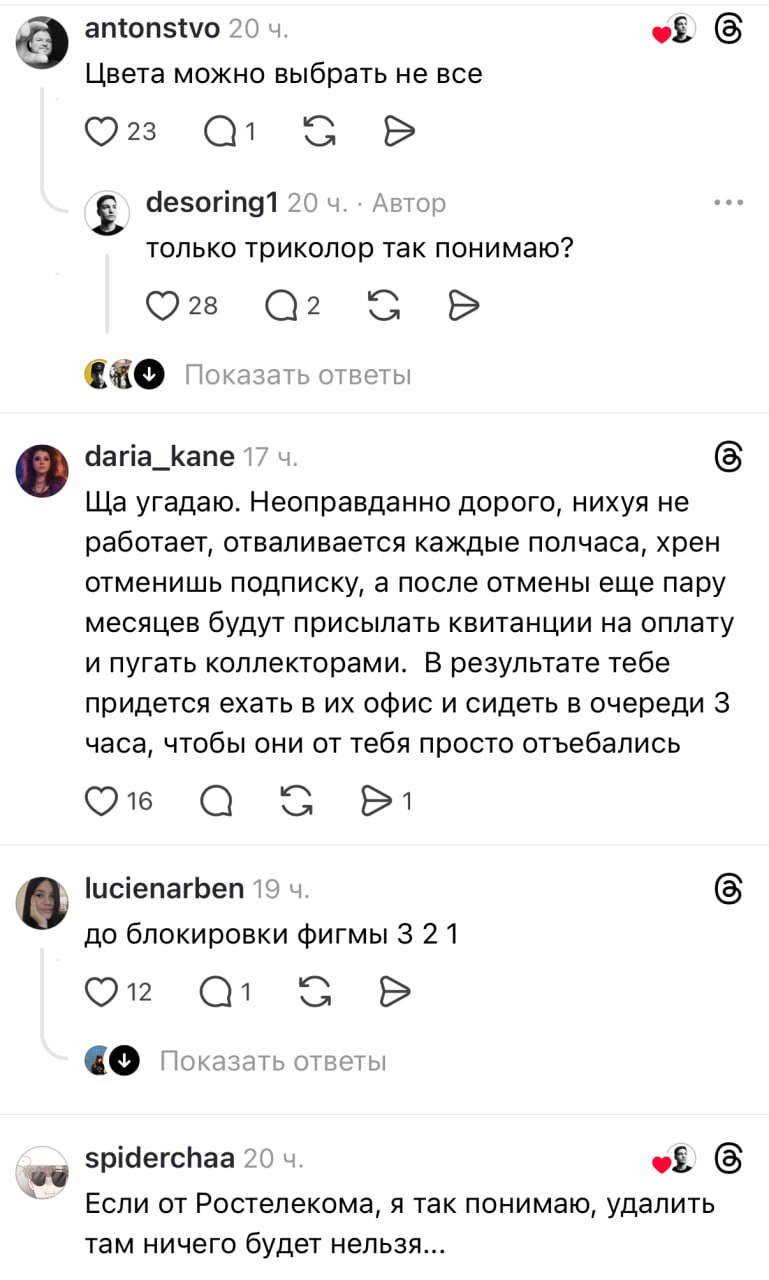Reply to lucienarben's comment
The width and height of the screenshot is (769, 1280).
tap(216, 991)
